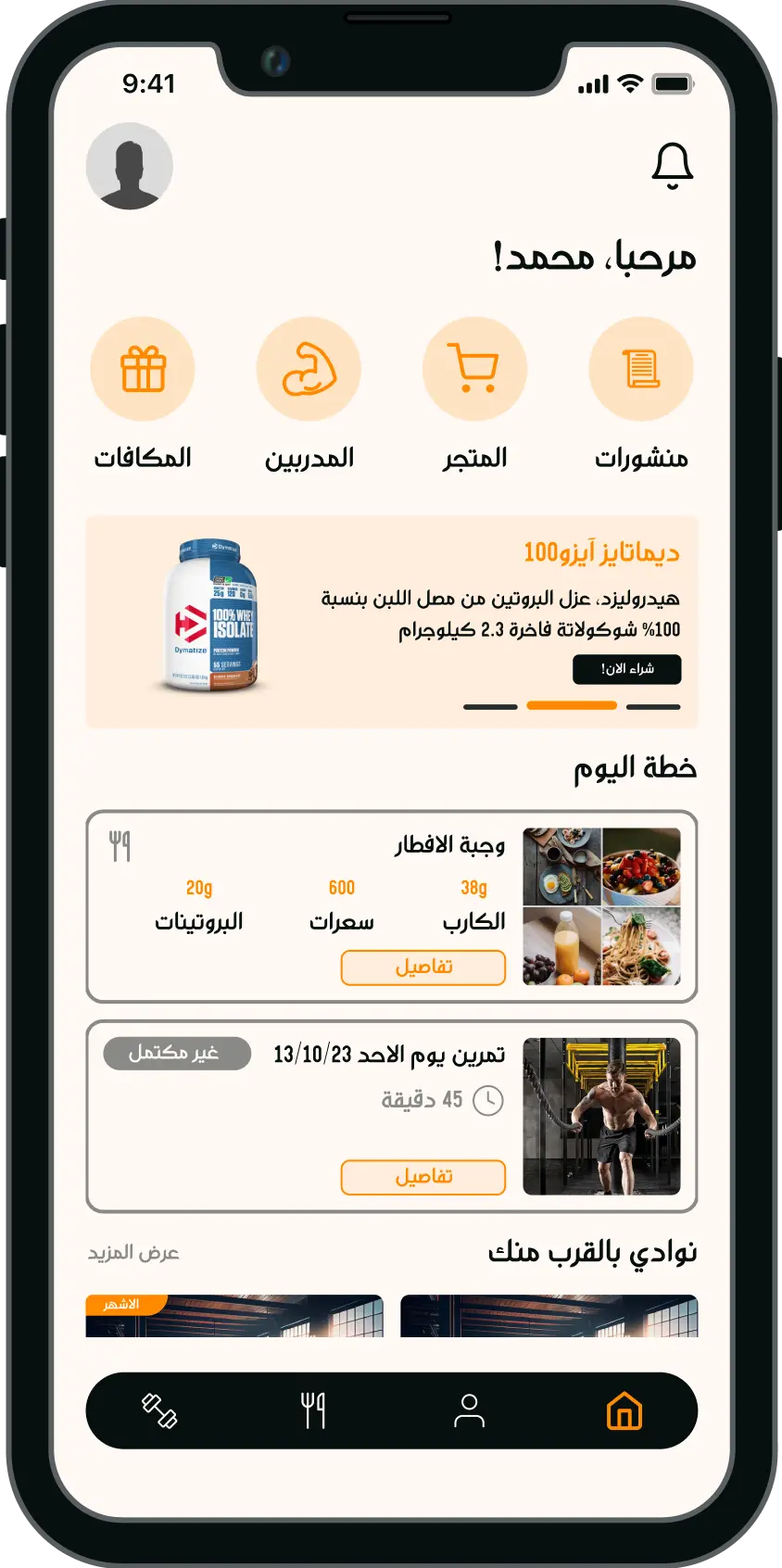Viewport: 782px width, 1568px height.
Task: Open the profile avatar
Action: (x=130, y=167)
